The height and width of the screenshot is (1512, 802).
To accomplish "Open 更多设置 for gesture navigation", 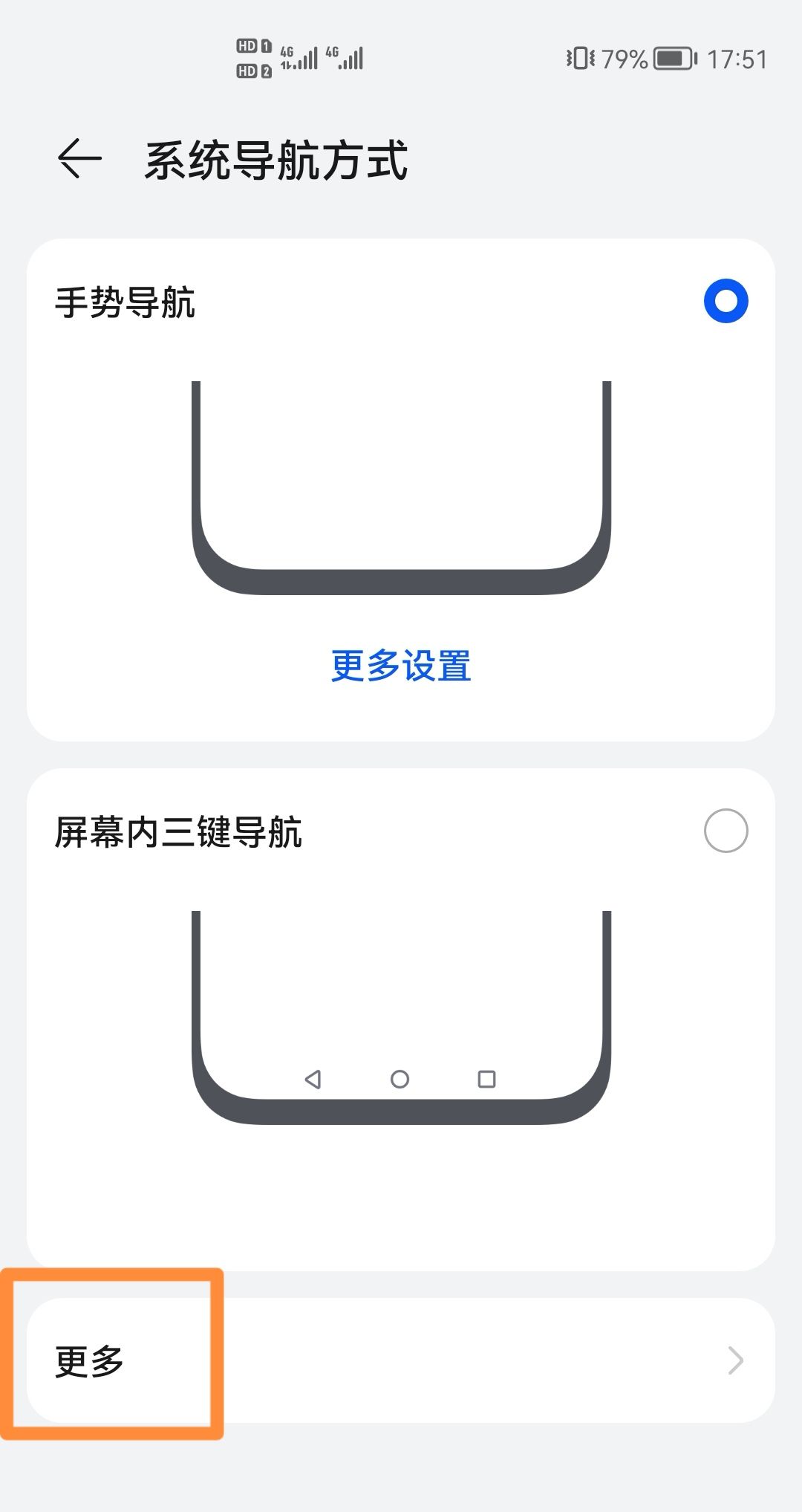I will click(x=400, y=667).
